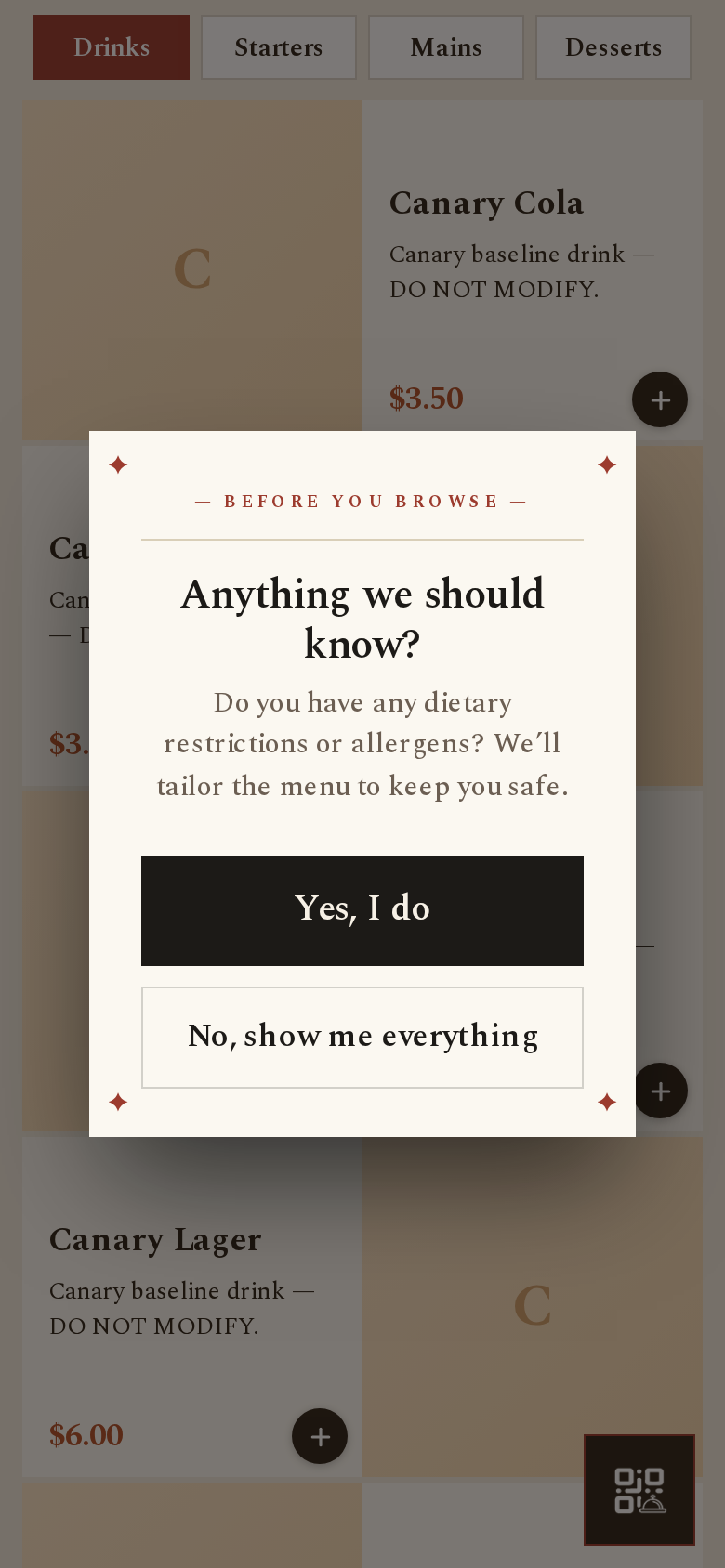Confirm with Yes, I do
725x1568 pixels.
pos(362,910)
